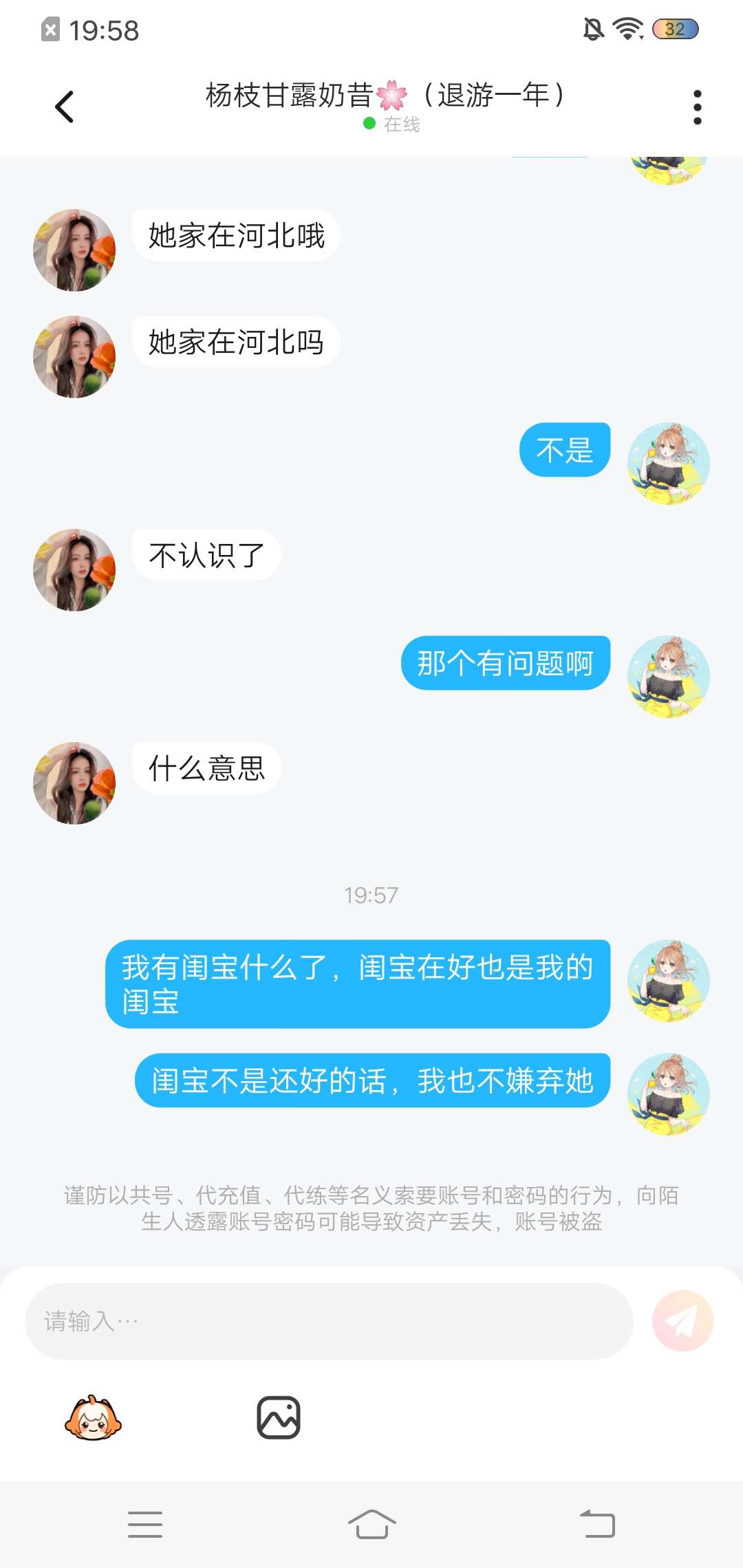743x1568 pixels.
Task: View my avatar next to 不是
Action: pos(668,464)
